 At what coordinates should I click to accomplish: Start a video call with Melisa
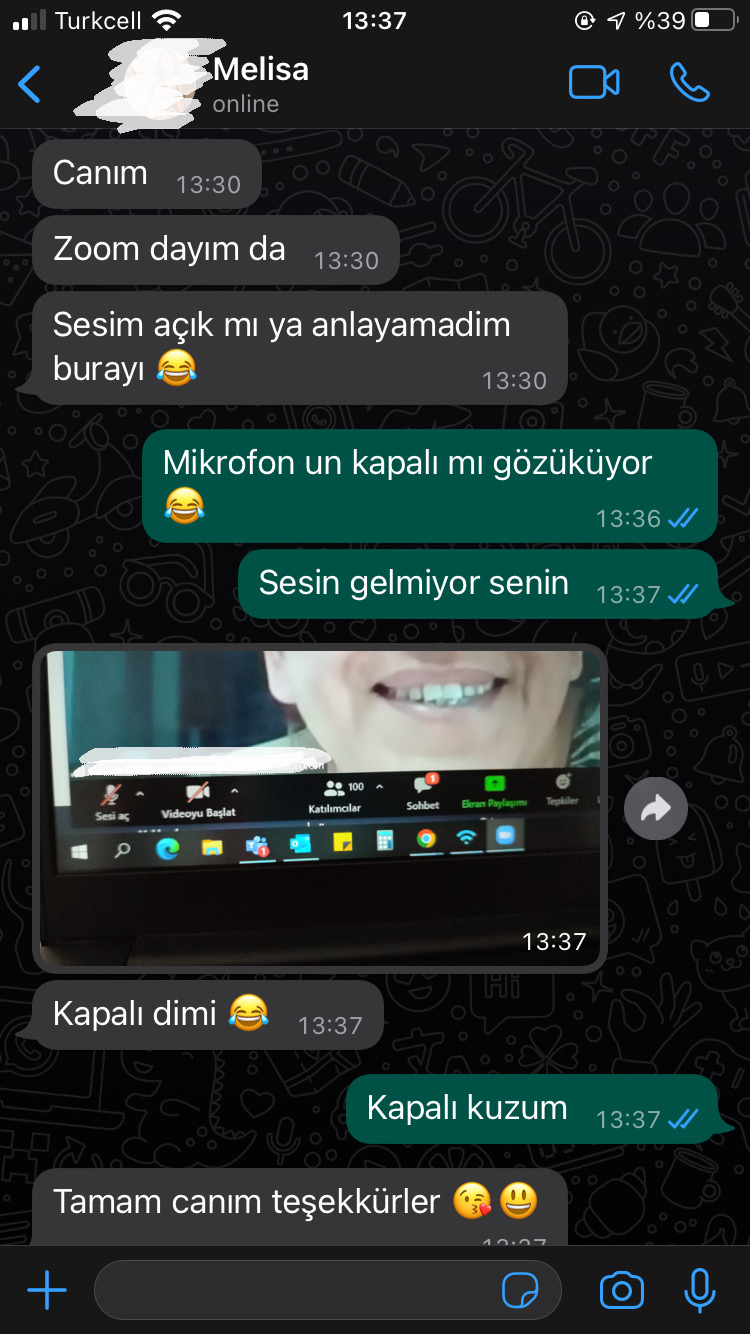(x=594, y=83)
